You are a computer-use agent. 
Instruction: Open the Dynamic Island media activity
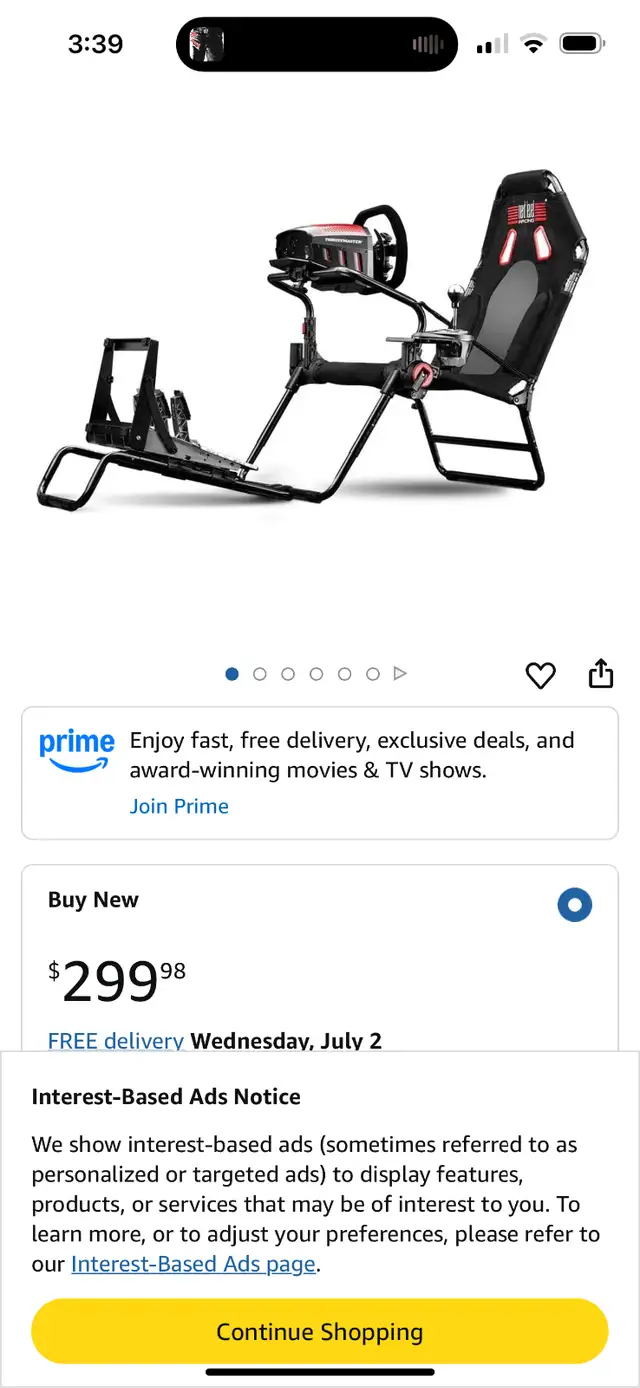pyautogui.click(x=317, y=44)
